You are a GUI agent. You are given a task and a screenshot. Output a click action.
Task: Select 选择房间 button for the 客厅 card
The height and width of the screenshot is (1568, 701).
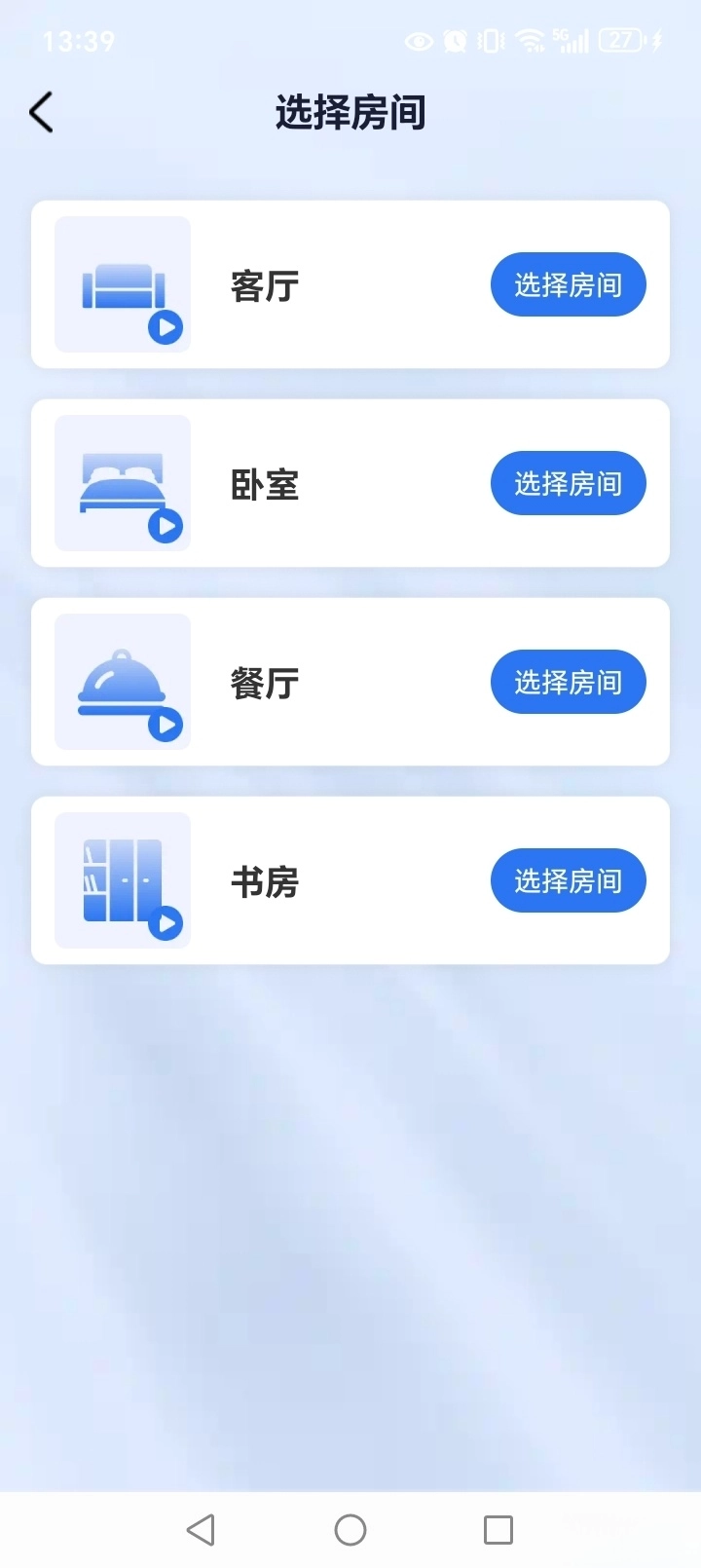569,284
